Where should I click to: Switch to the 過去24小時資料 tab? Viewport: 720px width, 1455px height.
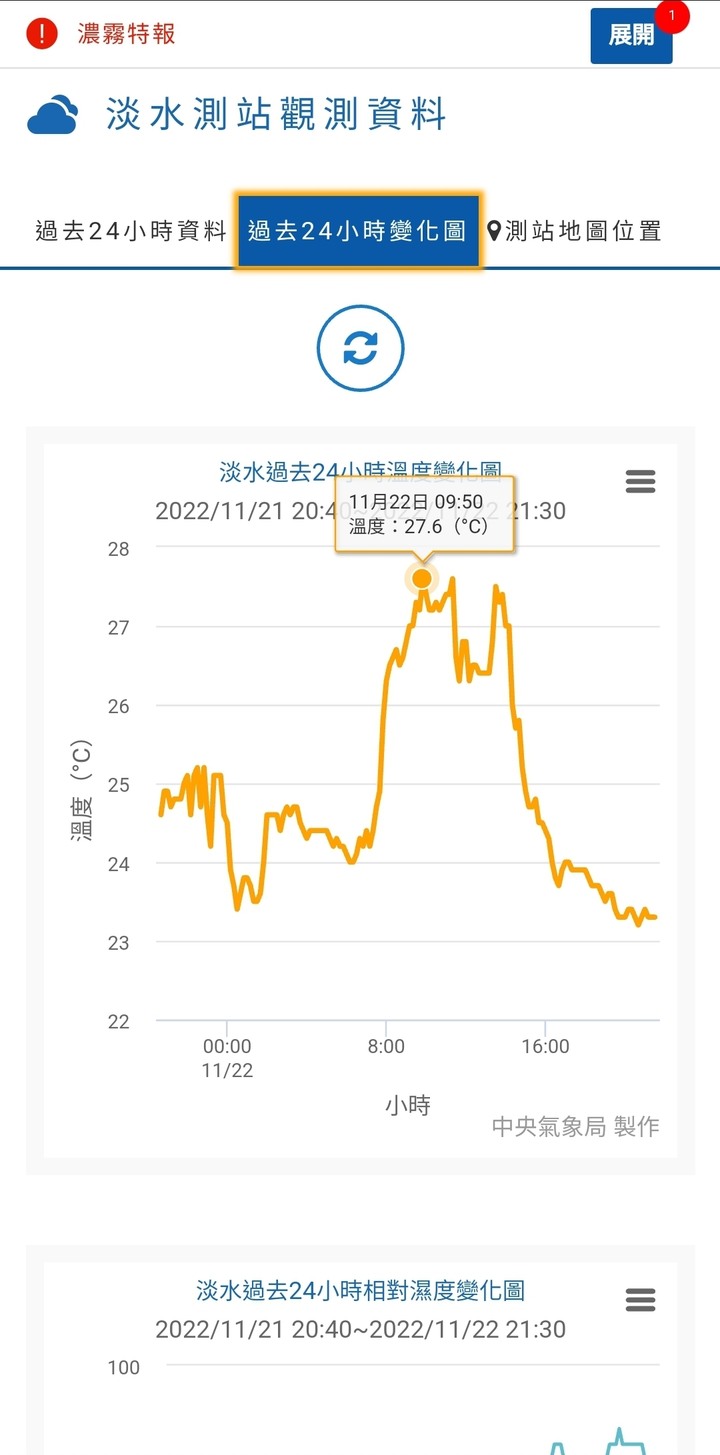132,231
